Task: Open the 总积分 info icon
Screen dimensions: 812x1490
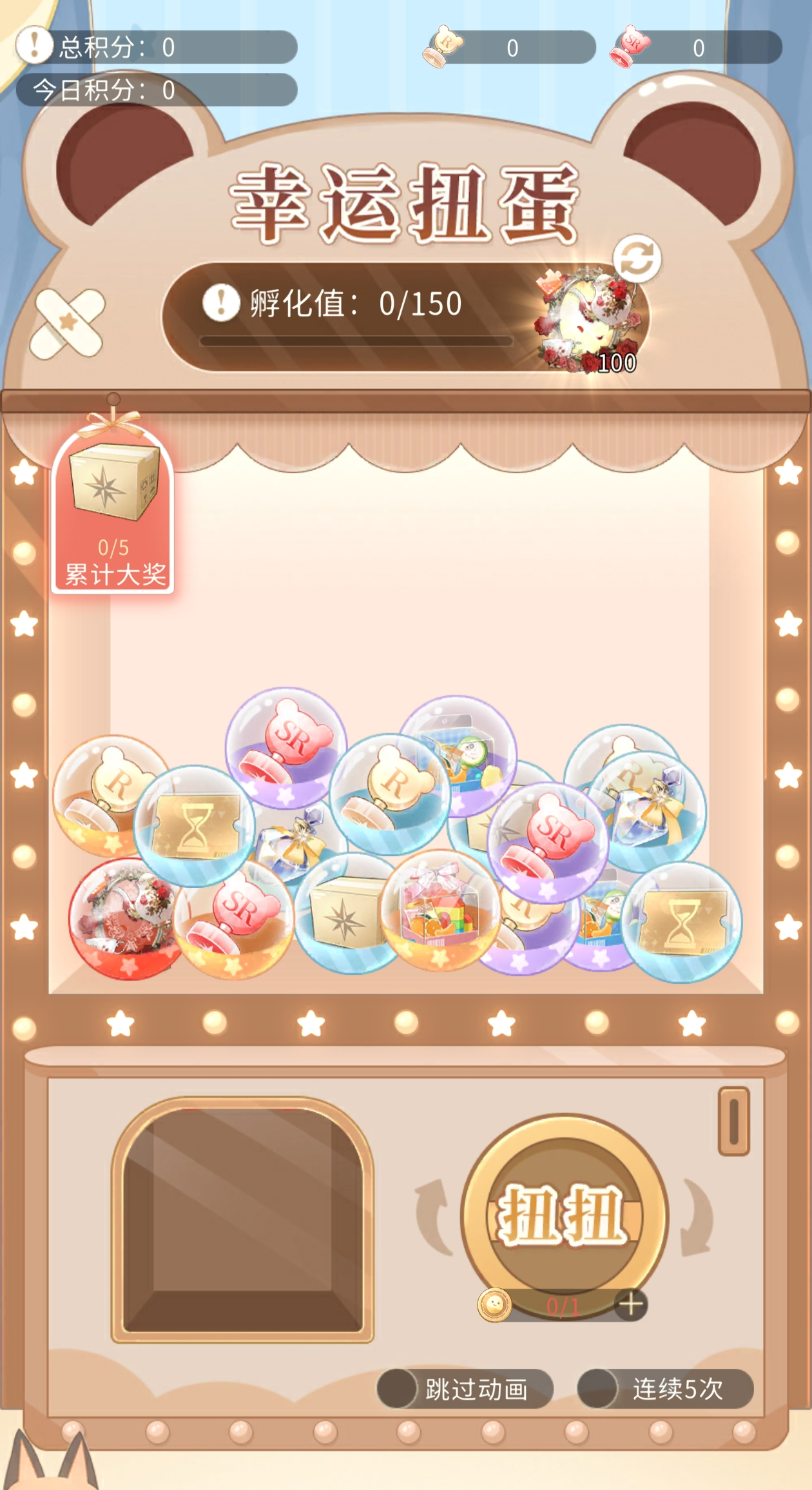Action: [x=34, y=45]
